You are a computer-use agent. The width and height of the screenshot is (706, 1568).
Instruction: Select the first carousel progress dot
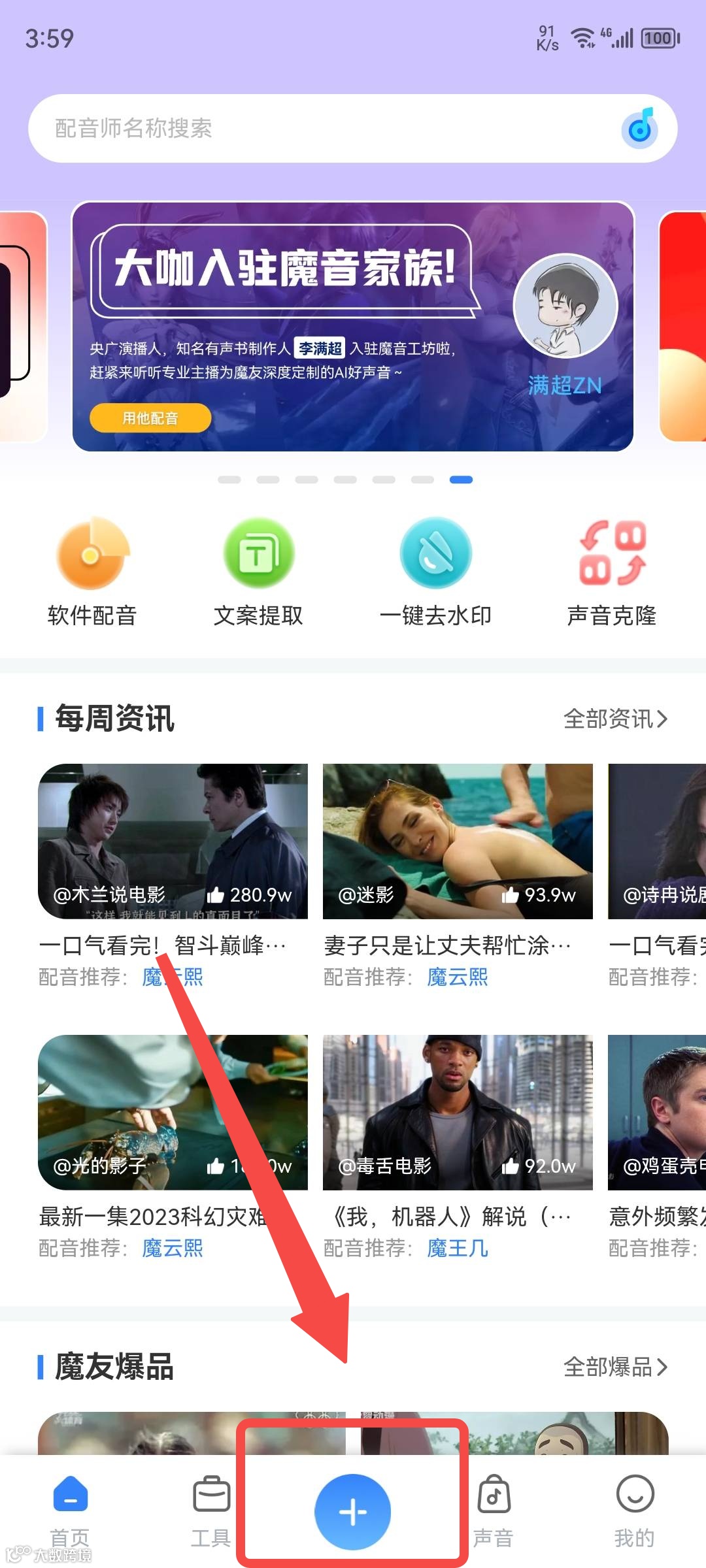tap(229, 479)
